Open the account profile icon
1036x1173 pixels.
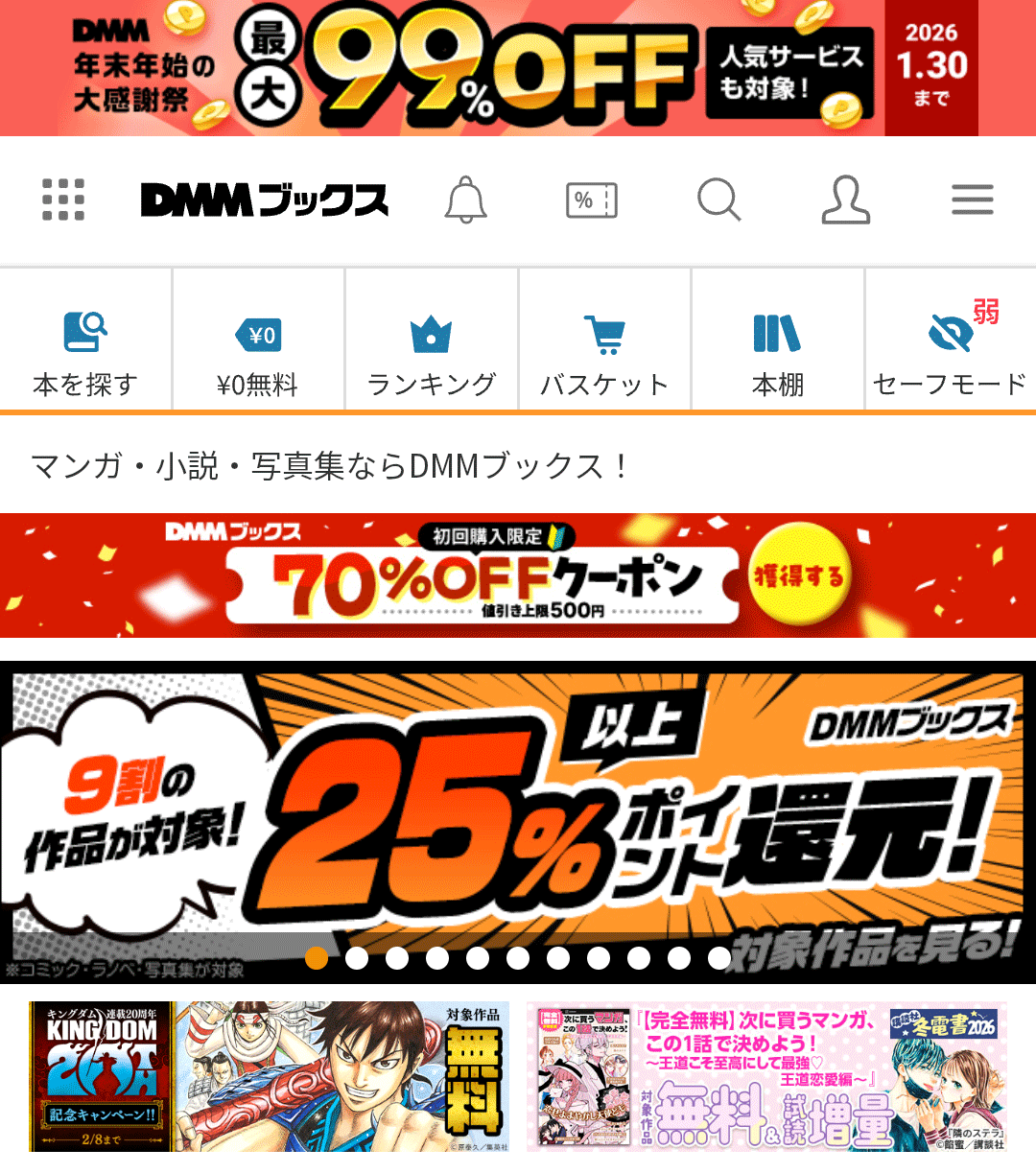845,200
